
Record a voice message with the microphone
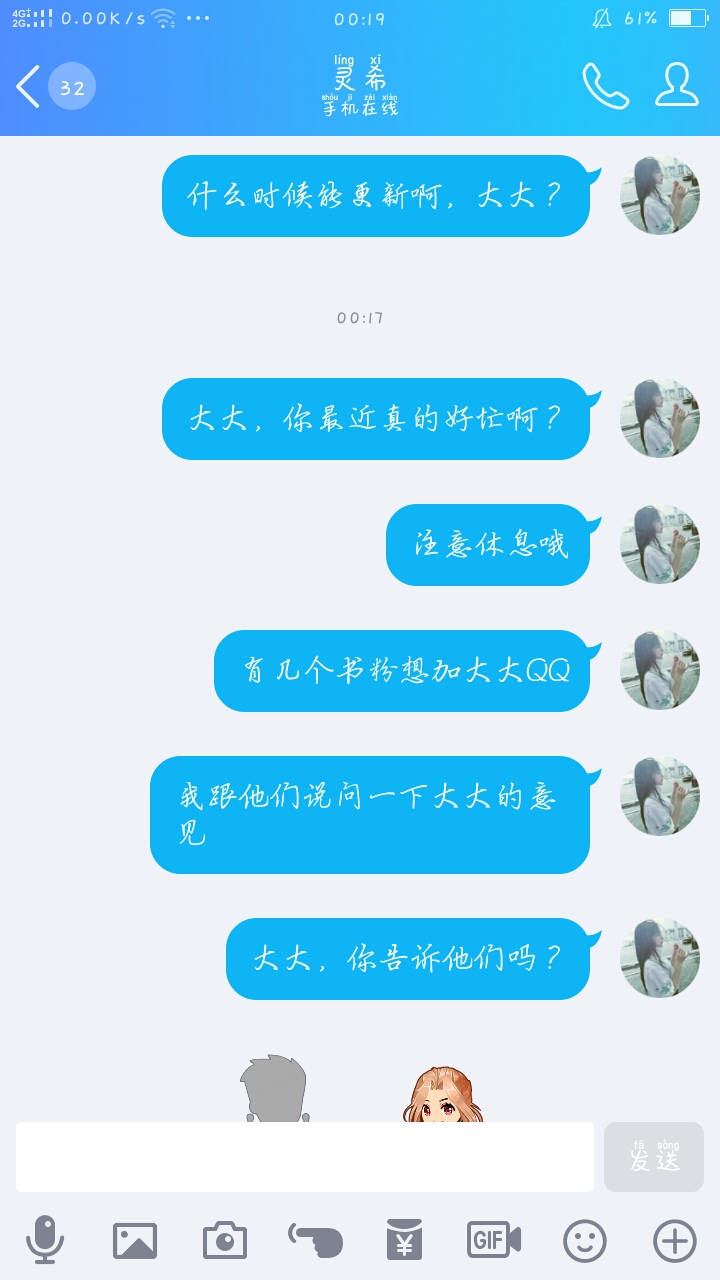(45, 1240)
